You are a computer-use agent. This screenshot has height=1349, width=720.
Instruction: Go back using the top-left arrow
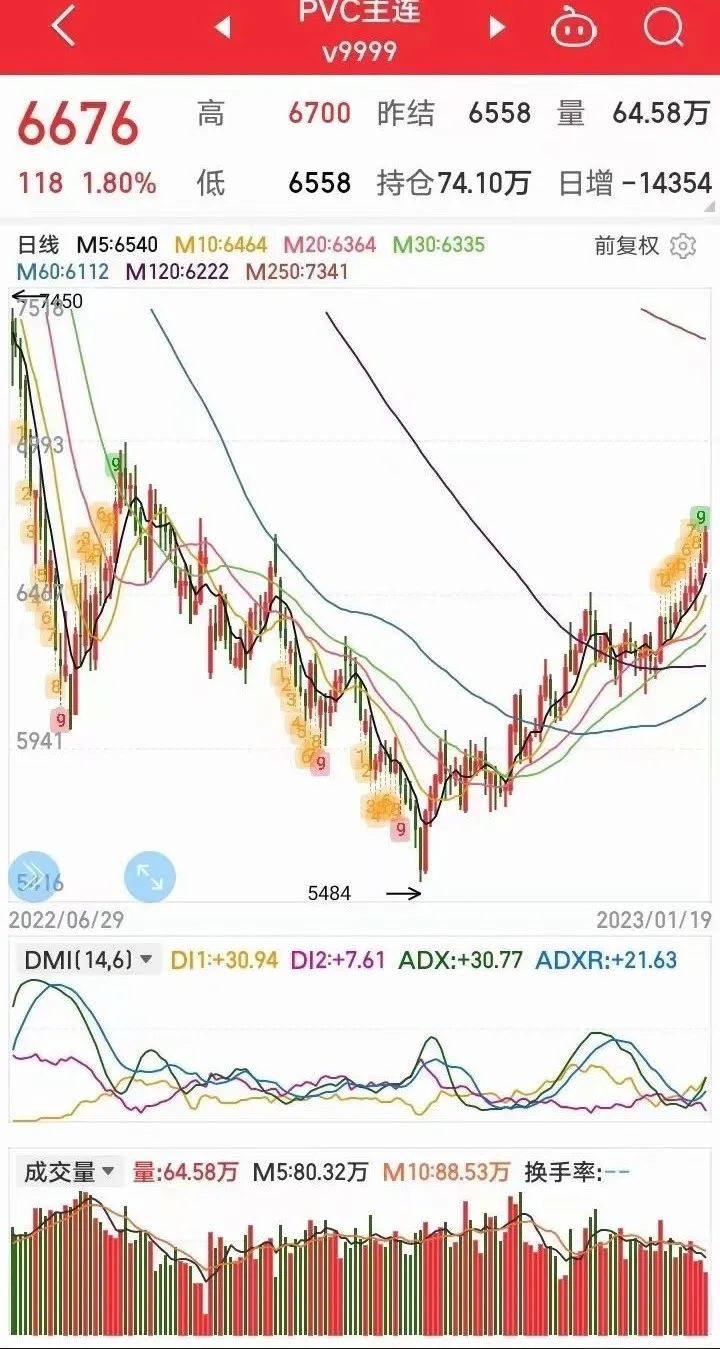pyautogui.click(x=63, y=27)
